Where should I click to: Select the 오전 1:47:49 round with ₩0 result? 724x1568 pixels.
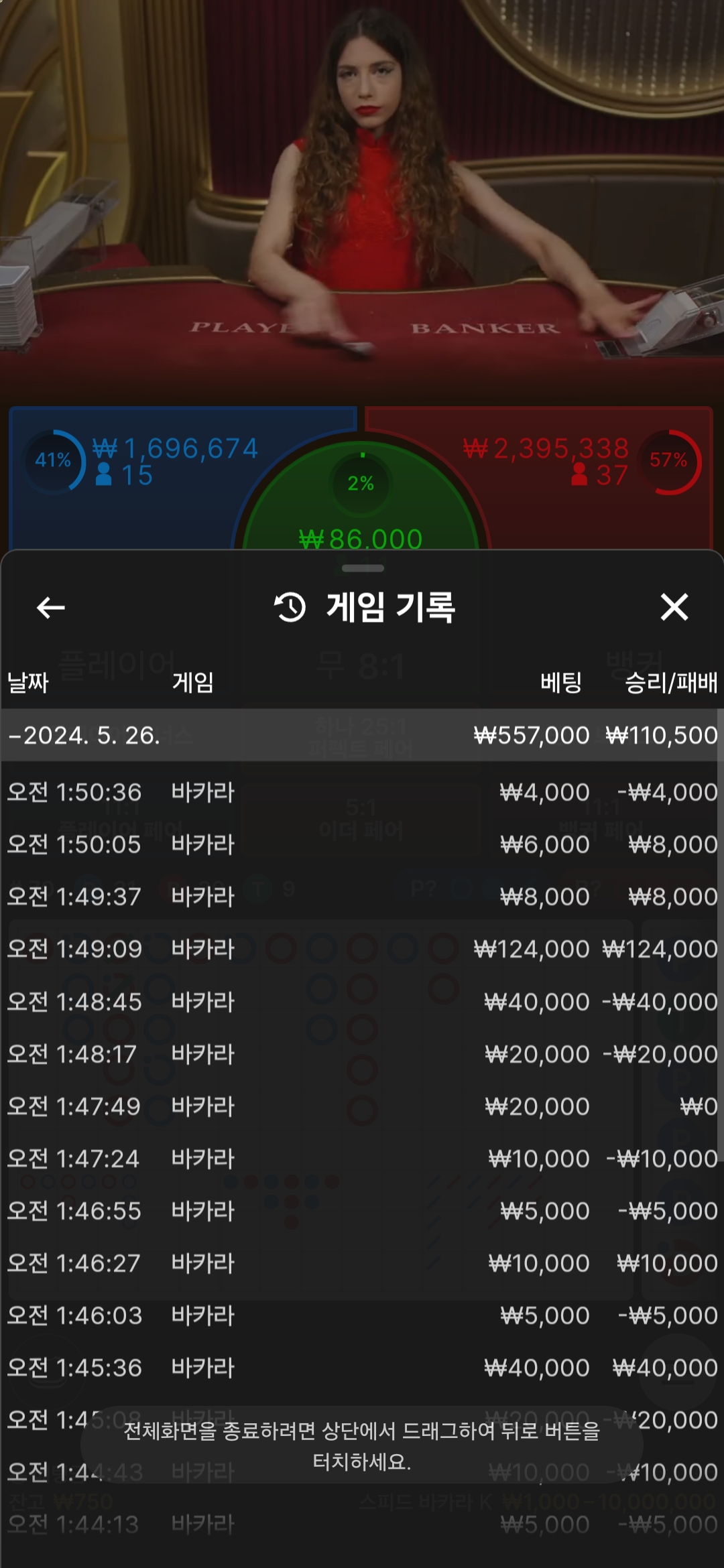click(362, 1106)
